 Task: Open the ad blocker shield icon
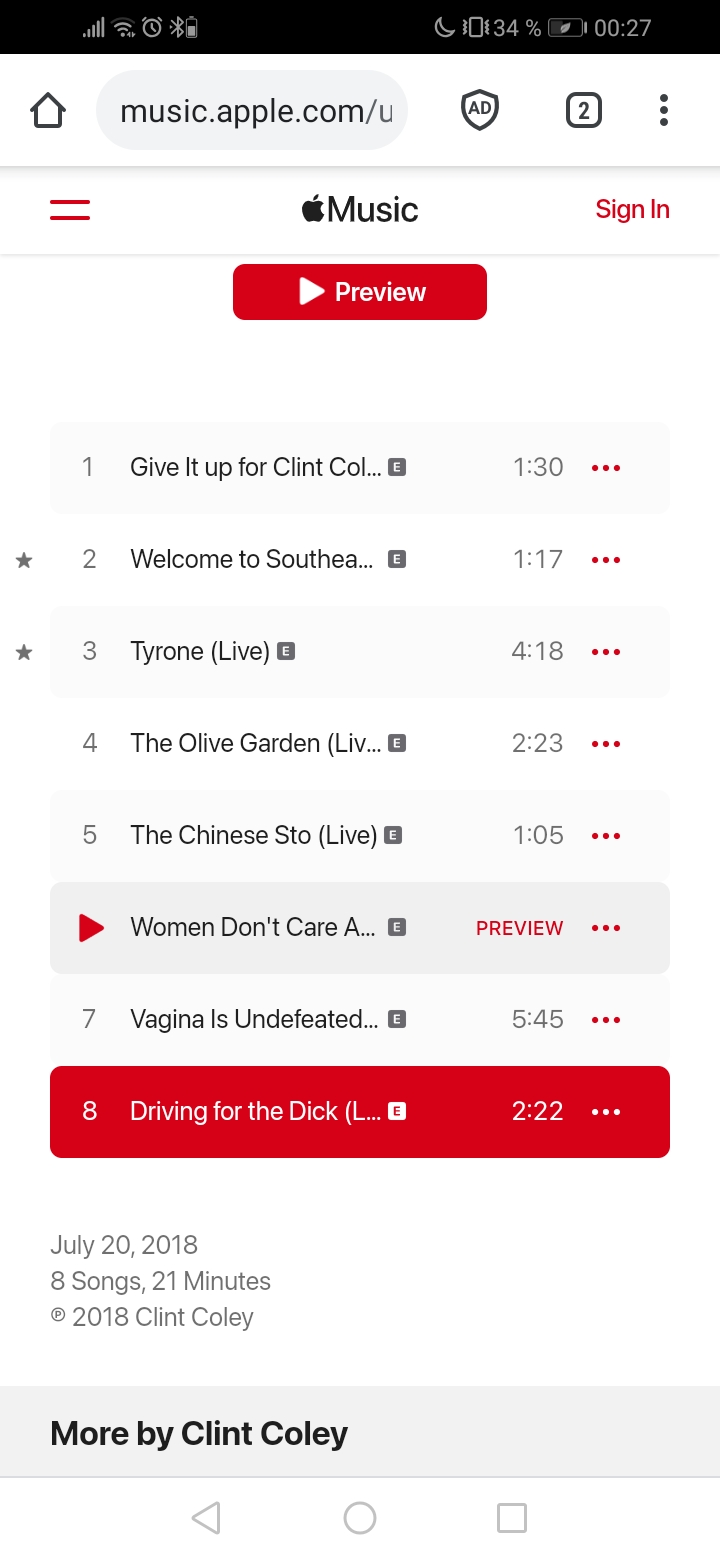[x=480, y=110]
